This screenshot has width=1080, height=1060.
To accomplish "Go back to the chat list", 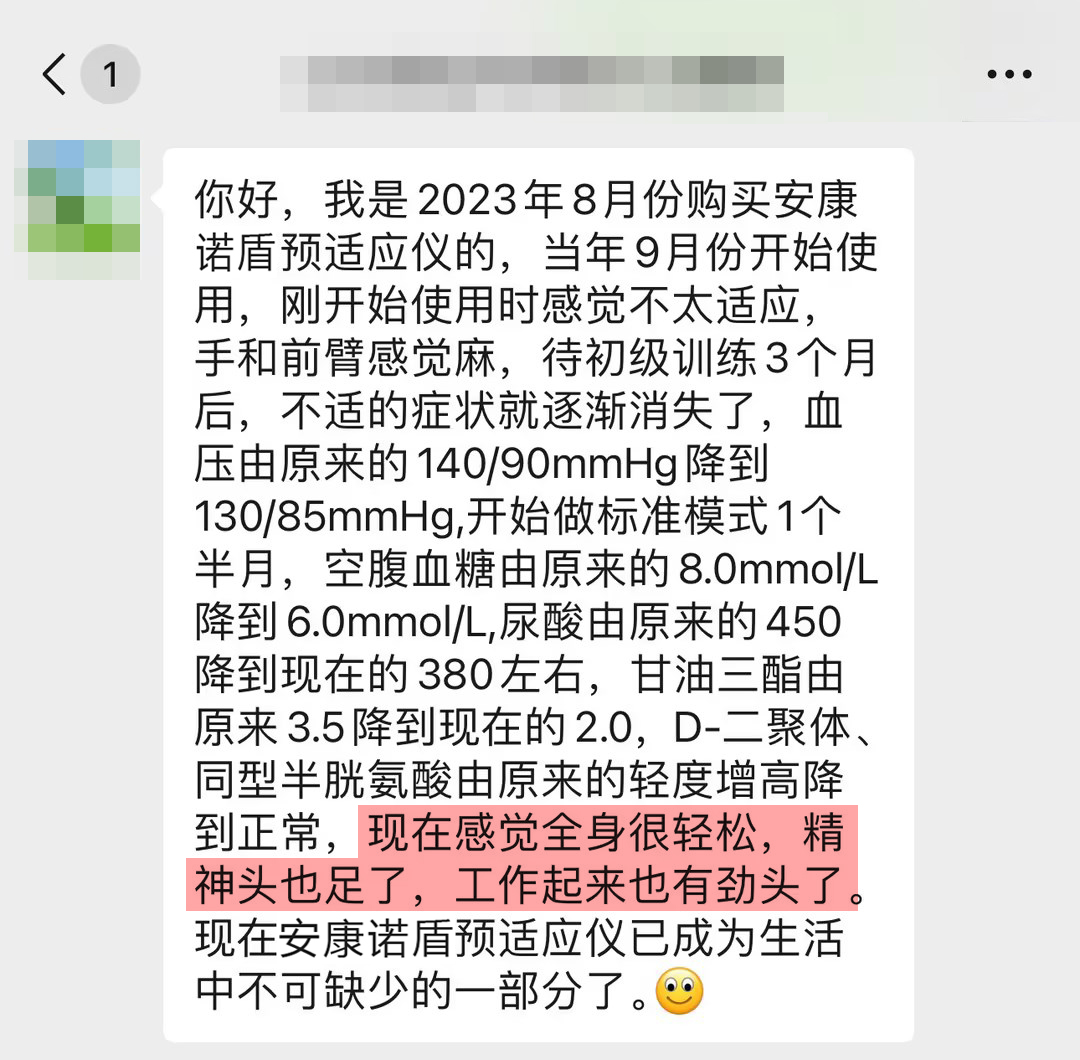I will click(x=55, y=75).
